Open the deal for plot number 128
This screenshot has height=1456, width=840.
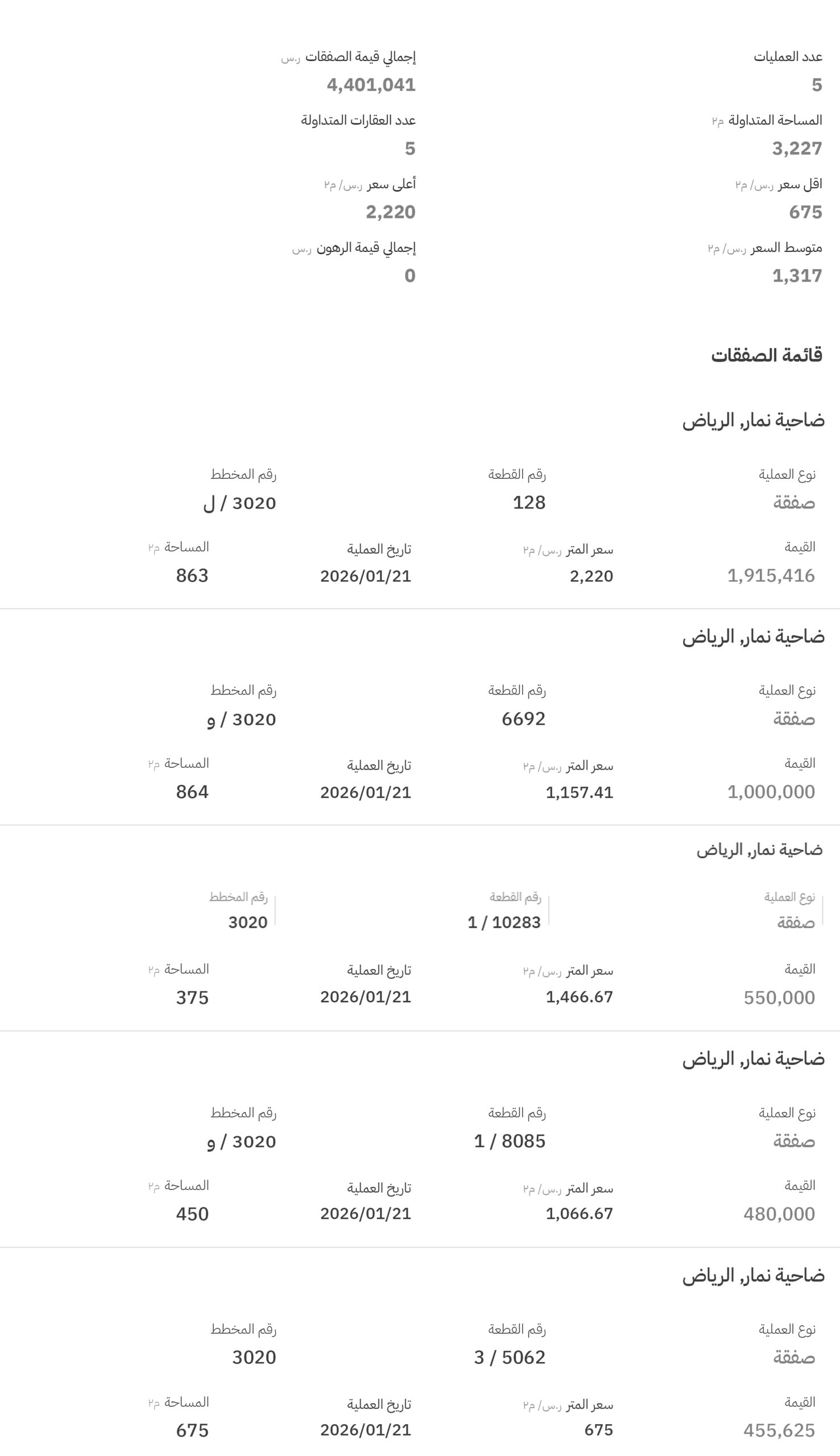[x=528, y=502]
